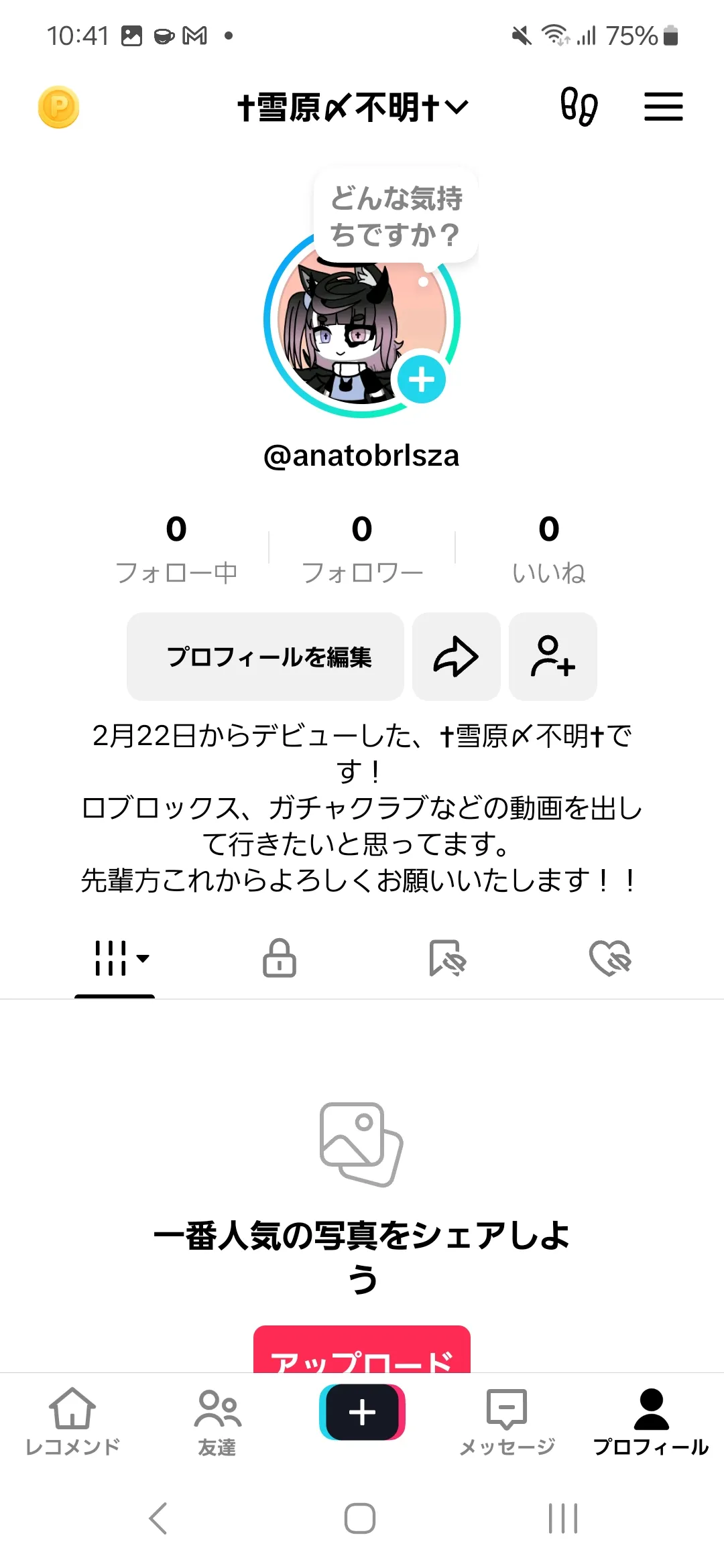
Task: Create a new post with plus button
Action: 362,1413
